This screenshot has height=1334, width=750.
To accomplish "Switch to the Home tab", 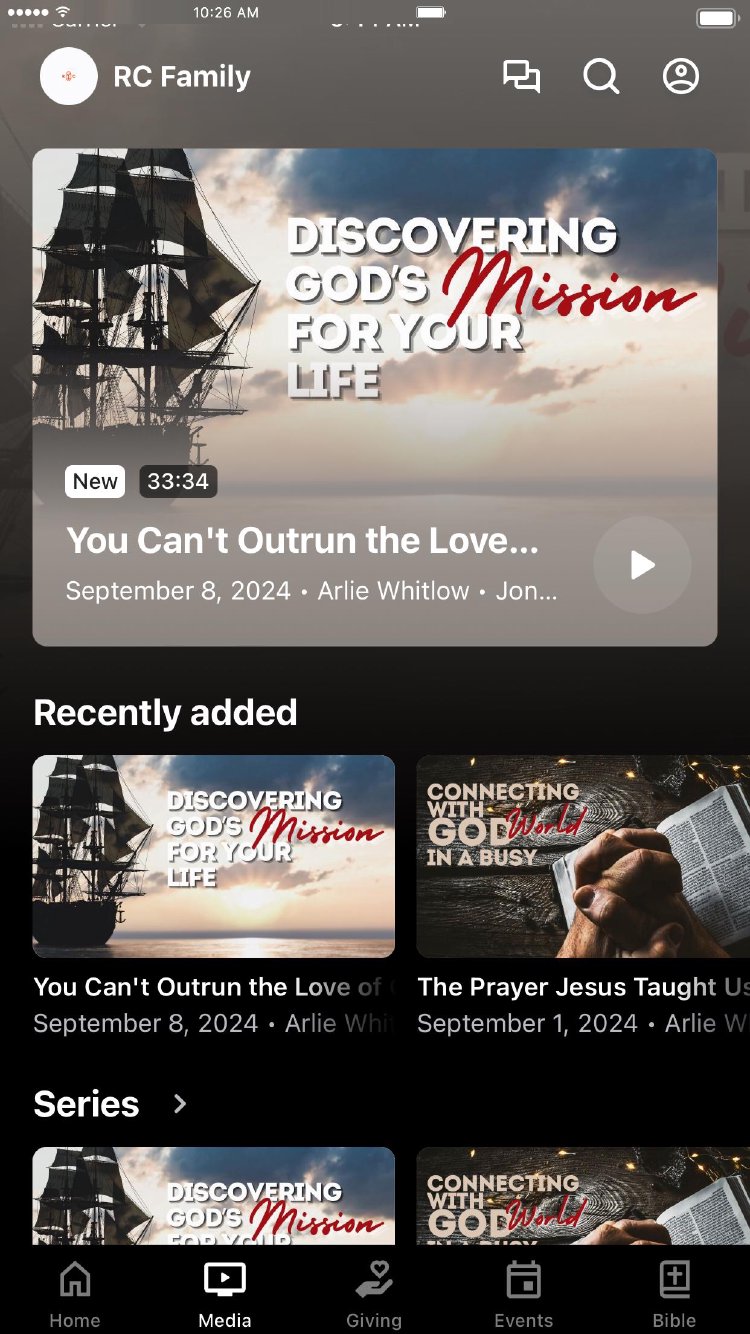I will [75, 1294].
